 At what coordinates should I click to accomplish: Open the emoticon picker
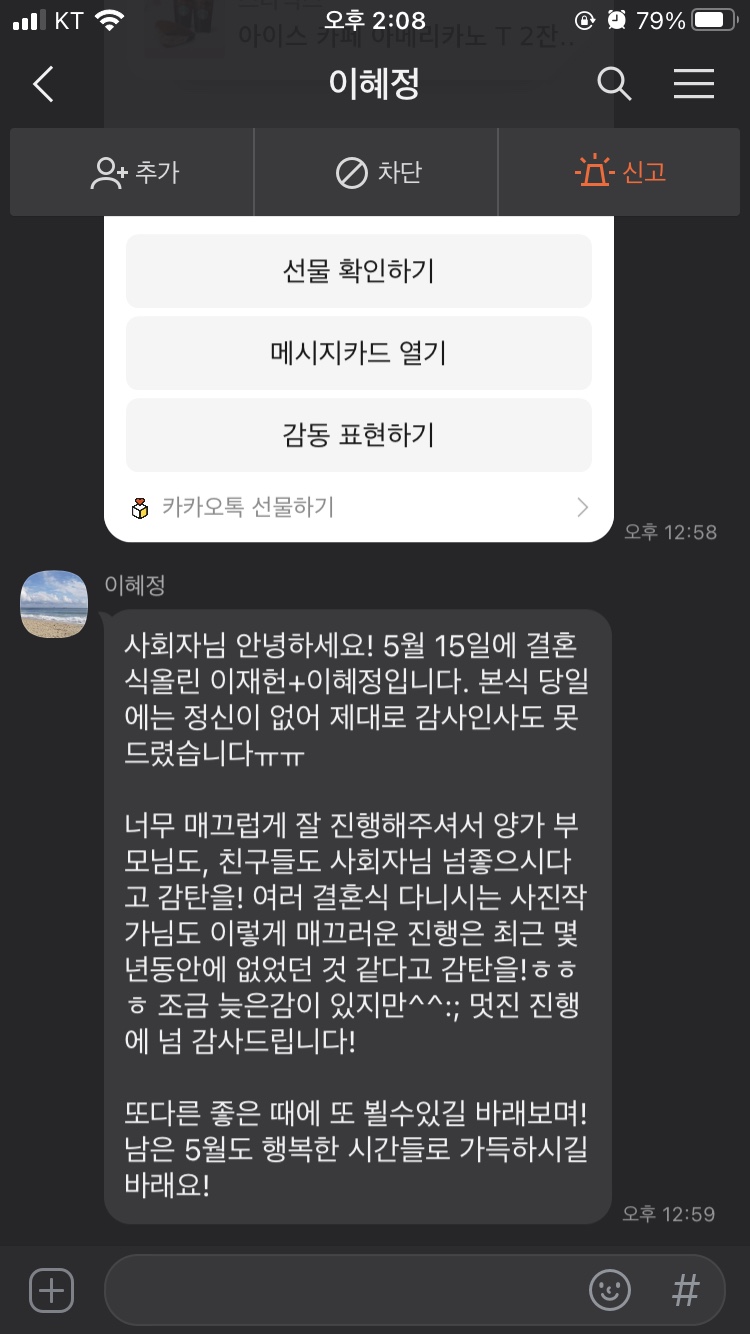point(610,1290)
